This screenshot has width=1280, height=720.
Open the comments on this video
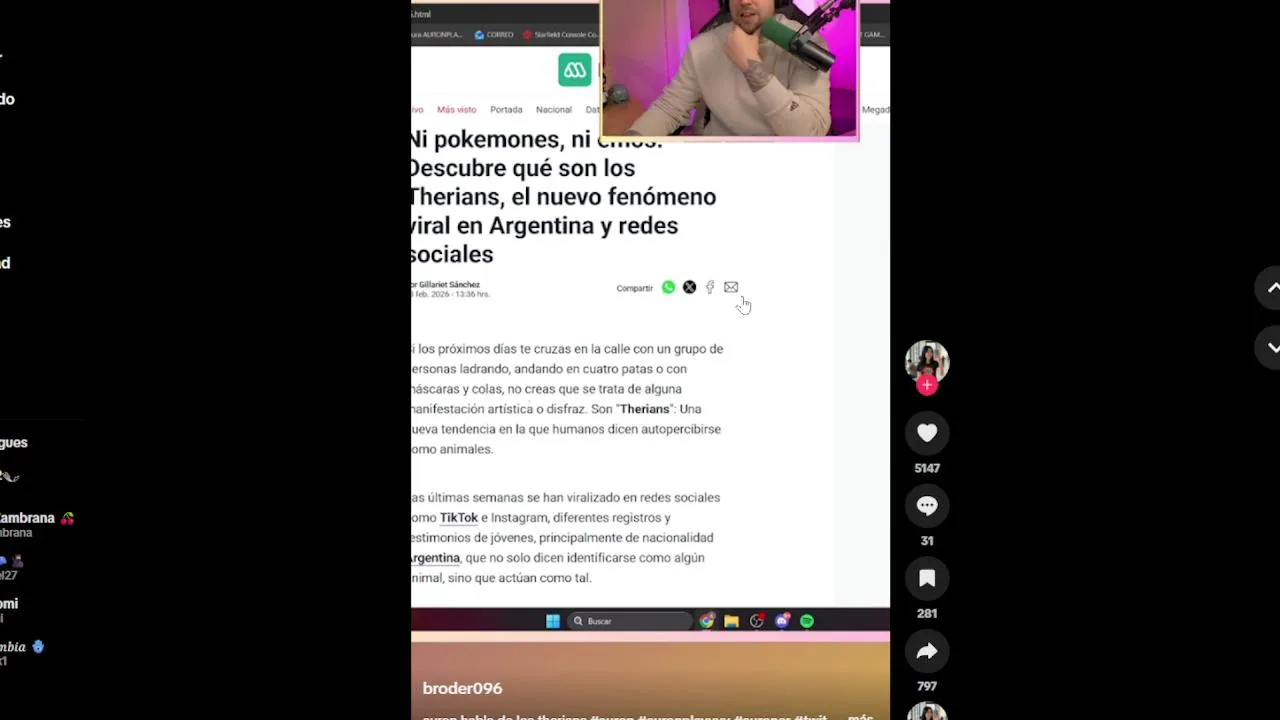click(927, 506)
